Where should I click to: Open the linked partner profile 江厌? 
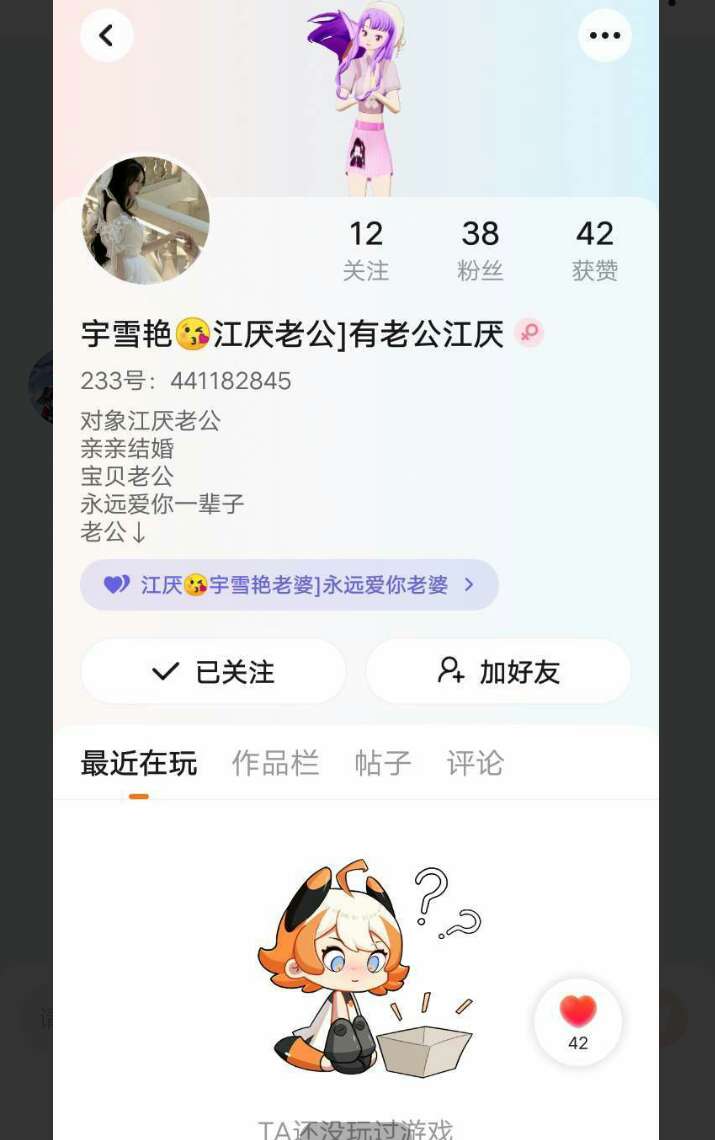click(x=289, y=585)
